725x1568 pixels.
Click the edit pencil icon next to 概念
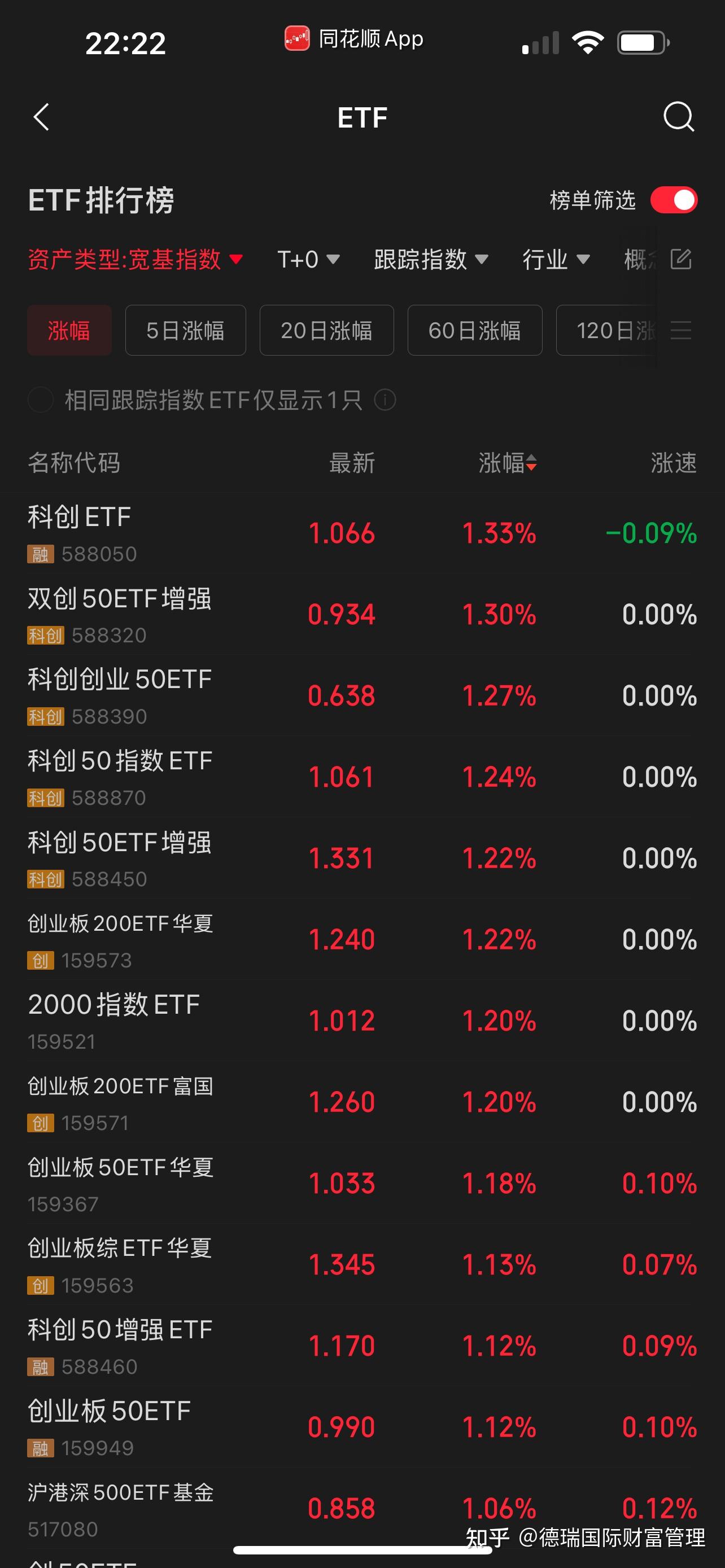[681, 260]
